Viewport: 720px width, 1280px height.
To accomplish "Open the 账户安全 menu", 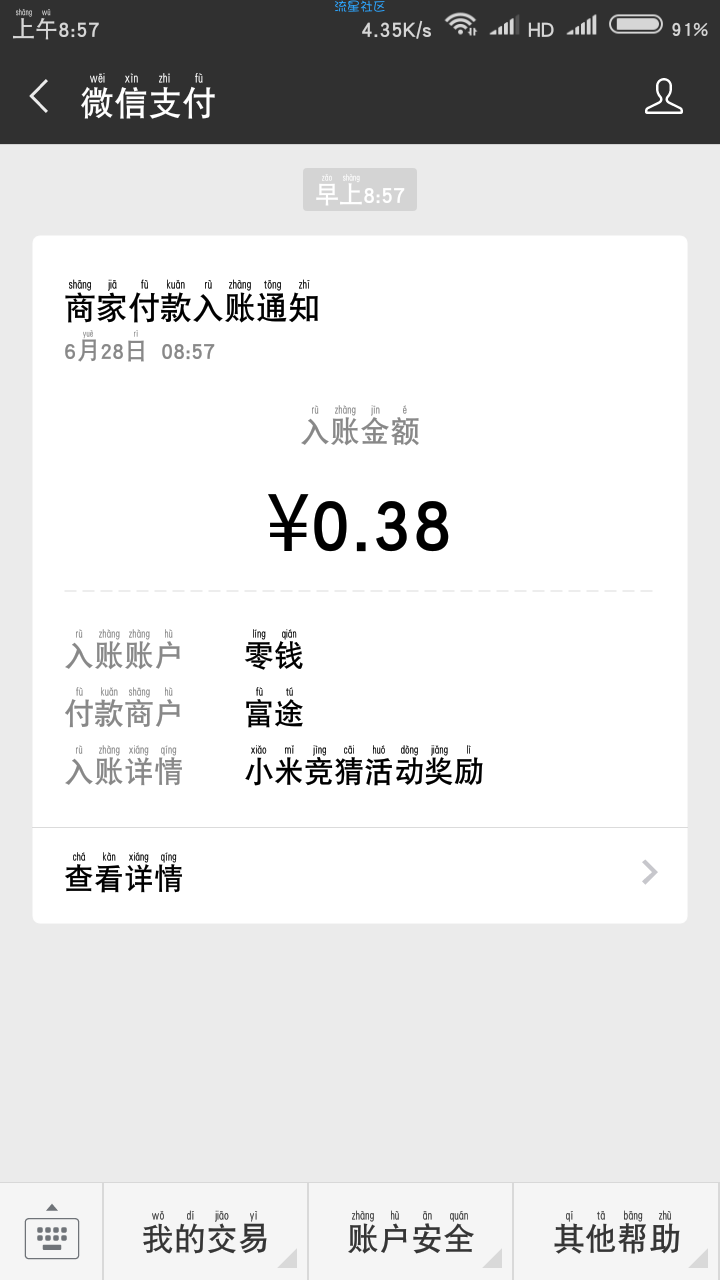I will point(411,1232).
